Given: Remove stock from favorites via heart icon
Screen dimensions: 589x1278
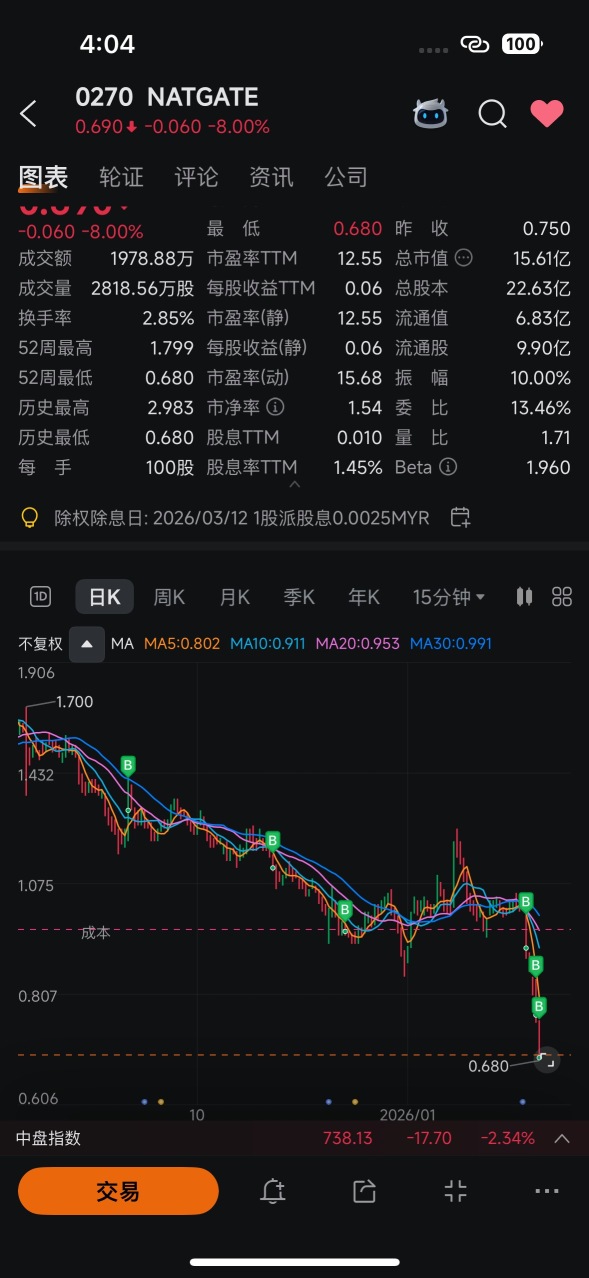Looking at the screenshot, I should click(547, 113).
